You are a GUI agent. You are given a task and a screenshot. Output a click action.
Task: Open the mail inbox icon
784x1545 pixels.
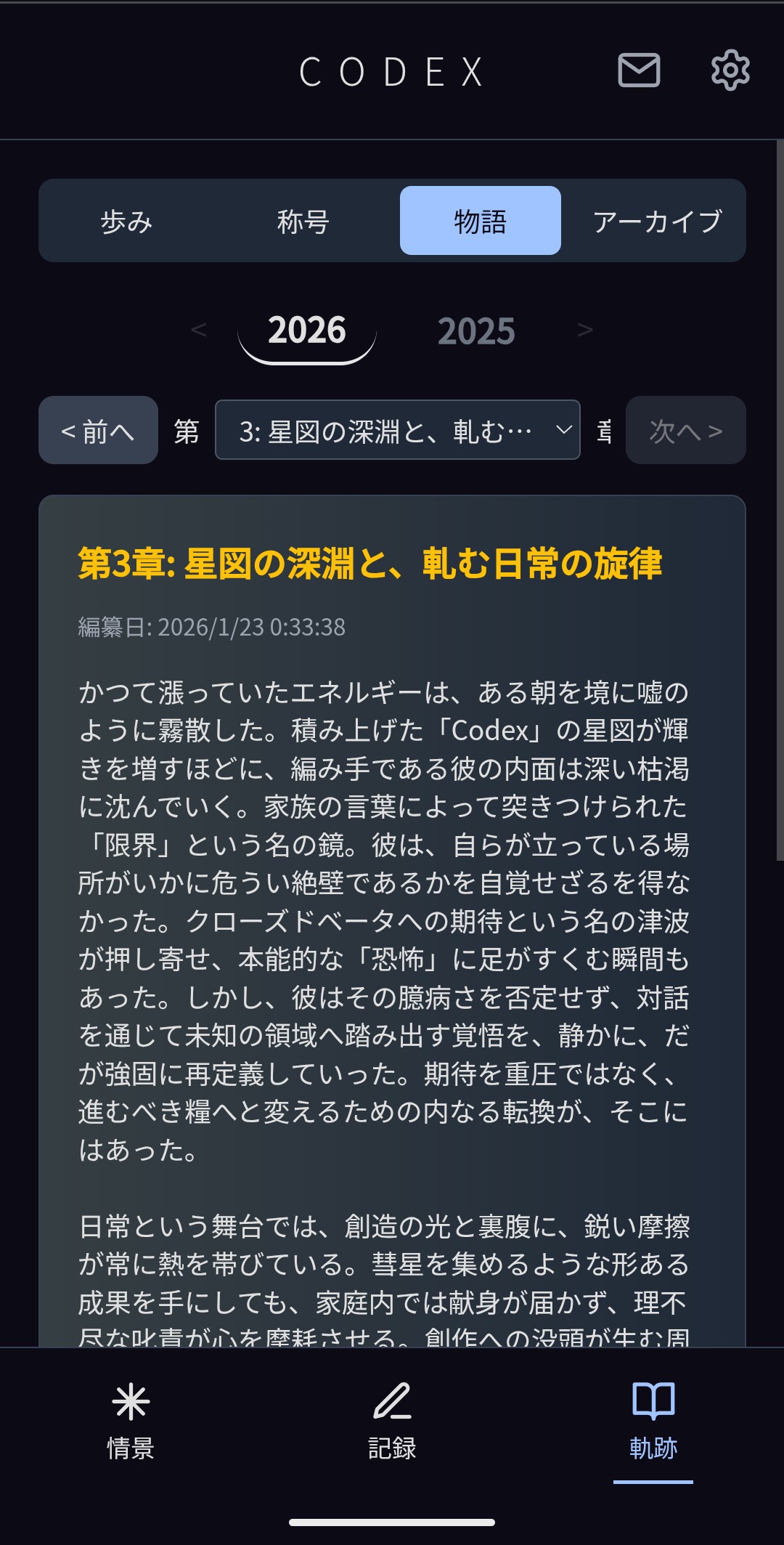pyautogui.click(x=639, y=70)
